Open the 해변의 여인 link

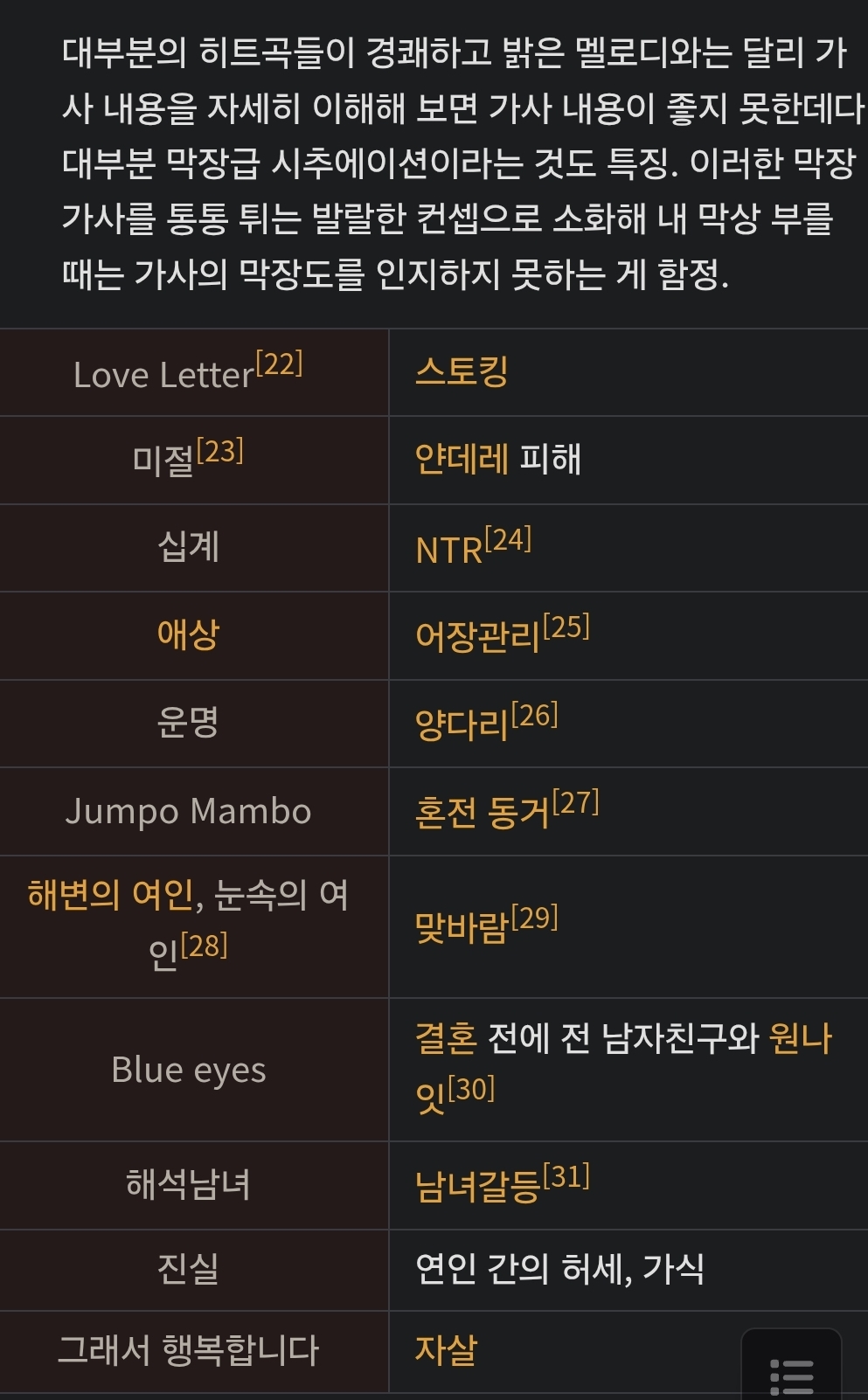[110, 895]
